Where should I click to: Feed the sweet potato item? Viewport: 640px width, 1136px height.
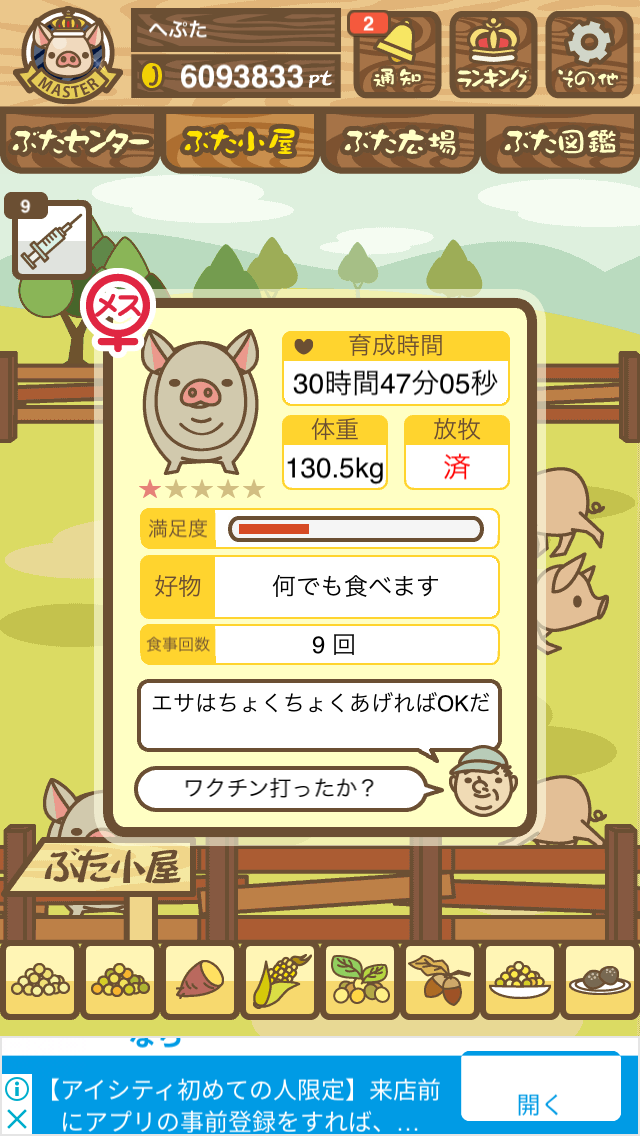(x=200, y=980)
